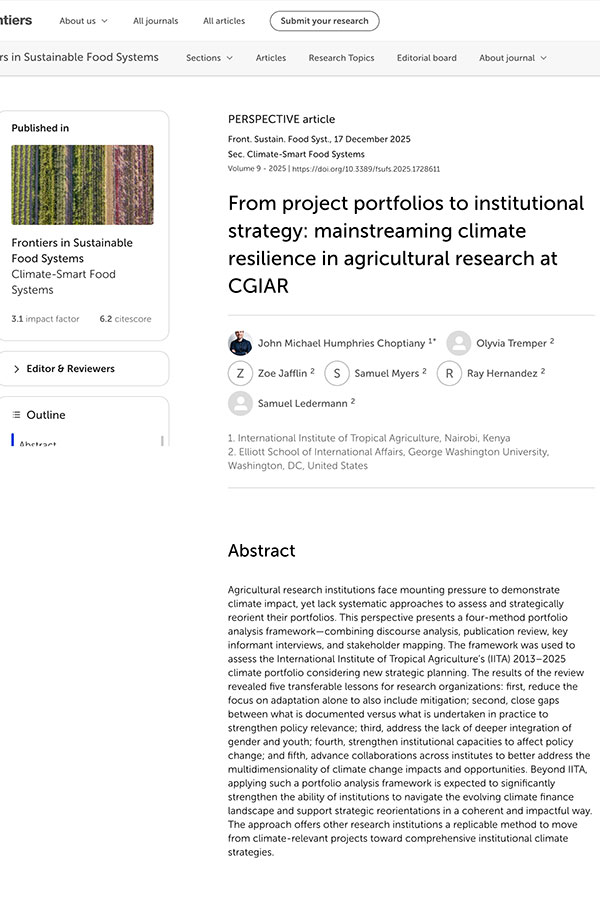View Ray Hernandez's author profile

click(502, 373)
